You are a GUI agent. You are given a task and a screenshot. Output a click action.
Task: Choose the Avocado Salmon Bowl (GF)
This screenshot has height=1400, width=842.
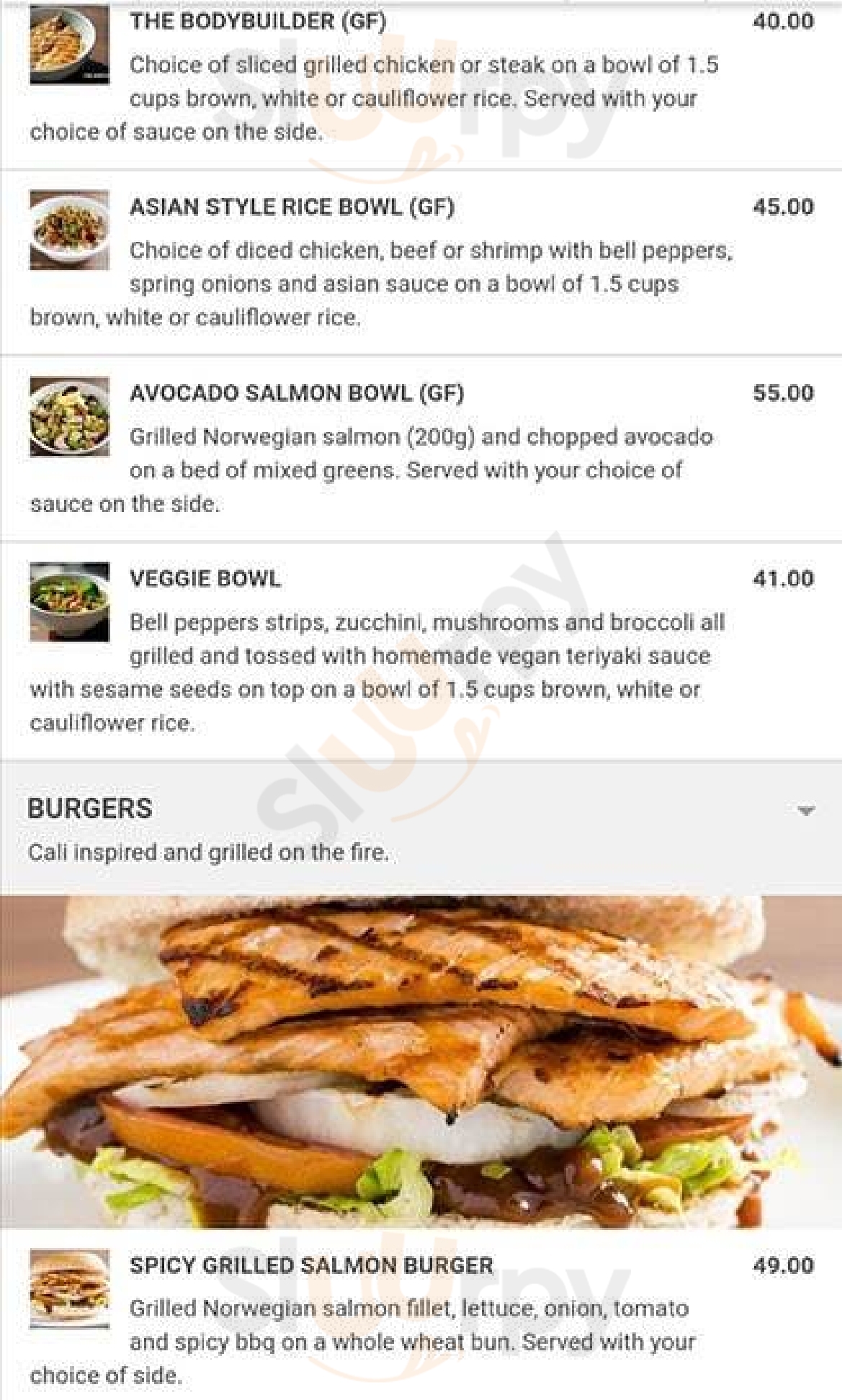pyautogui.click(x=296, y=393)
